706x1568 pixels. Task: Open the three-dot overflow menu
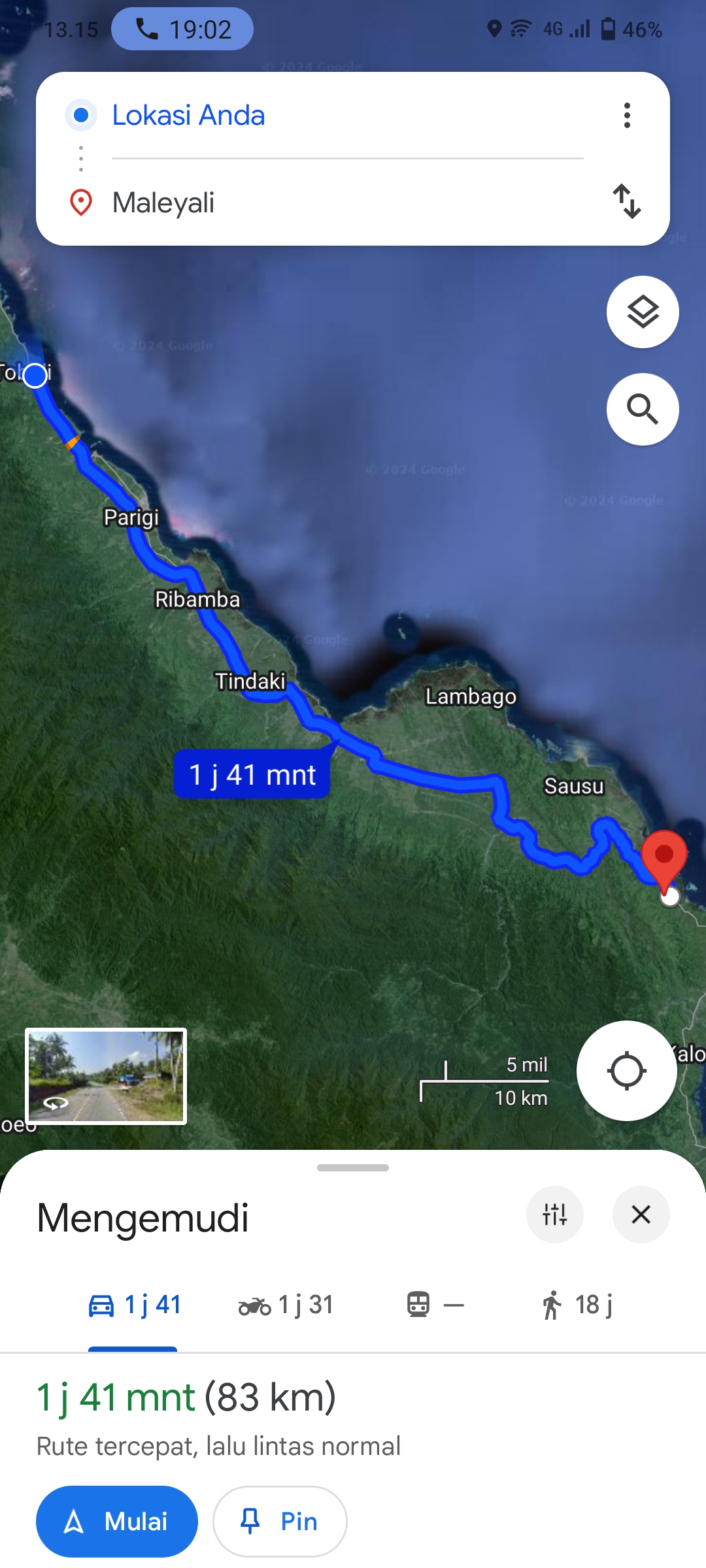point(627,115)
